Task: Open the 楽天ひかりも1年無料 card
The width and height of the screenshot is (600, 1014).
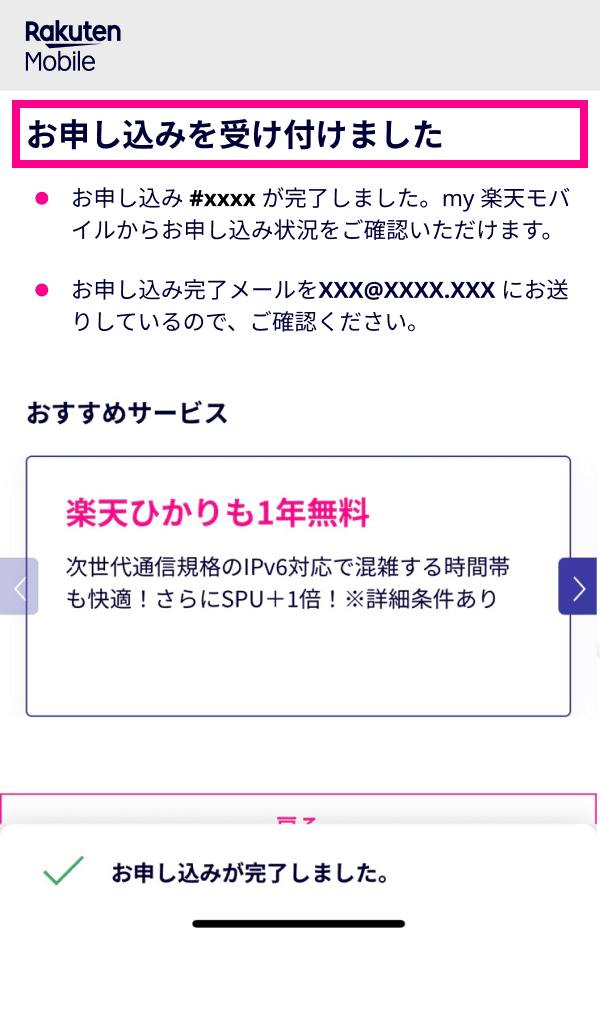Action: [x=298, y=585]
